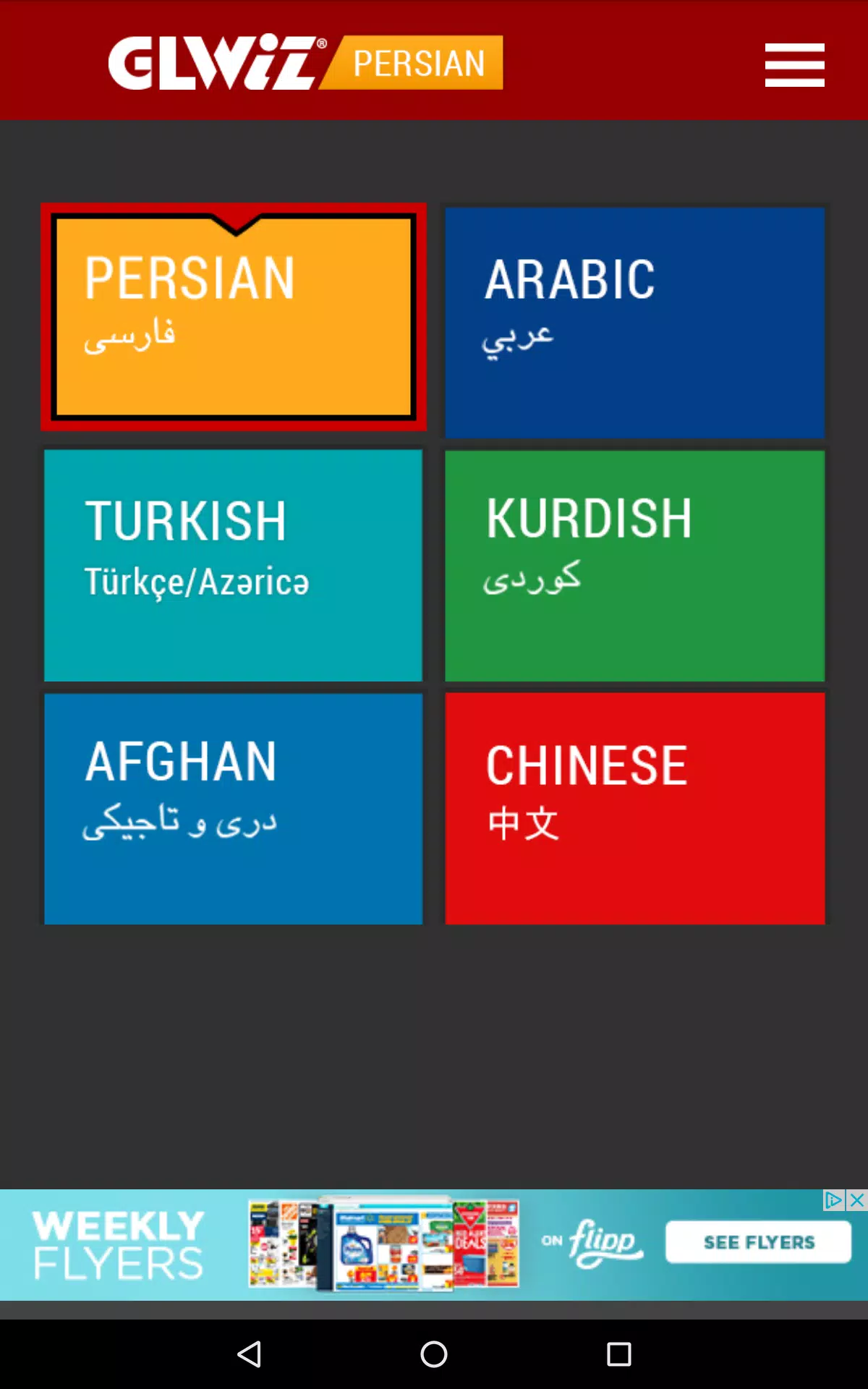
Task: Select the Chinese language tile
Action: pos(634,808)
